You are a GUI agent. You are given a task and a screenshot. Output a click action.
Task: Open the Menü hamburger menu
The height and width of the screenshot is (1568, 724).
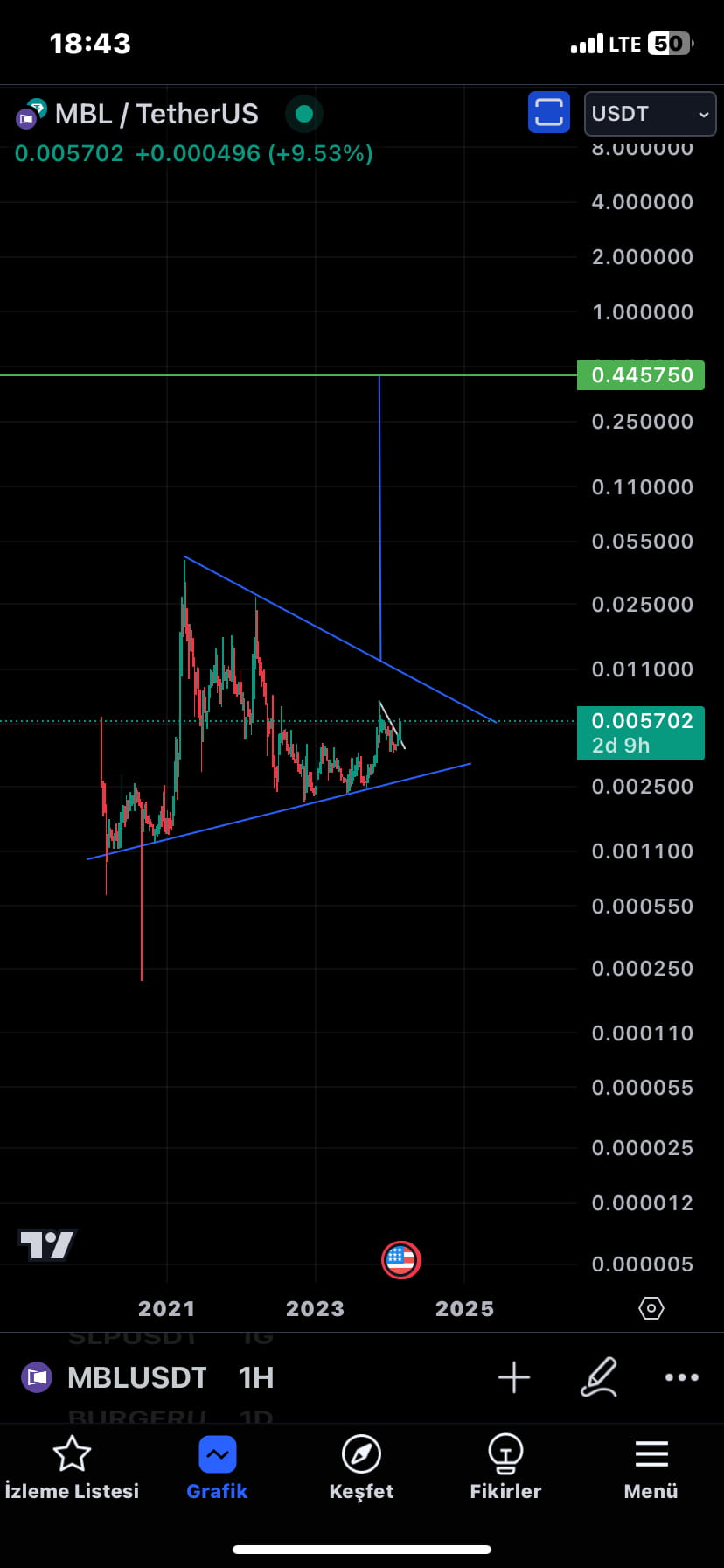pyautogui.click(x=651, y=1453)
